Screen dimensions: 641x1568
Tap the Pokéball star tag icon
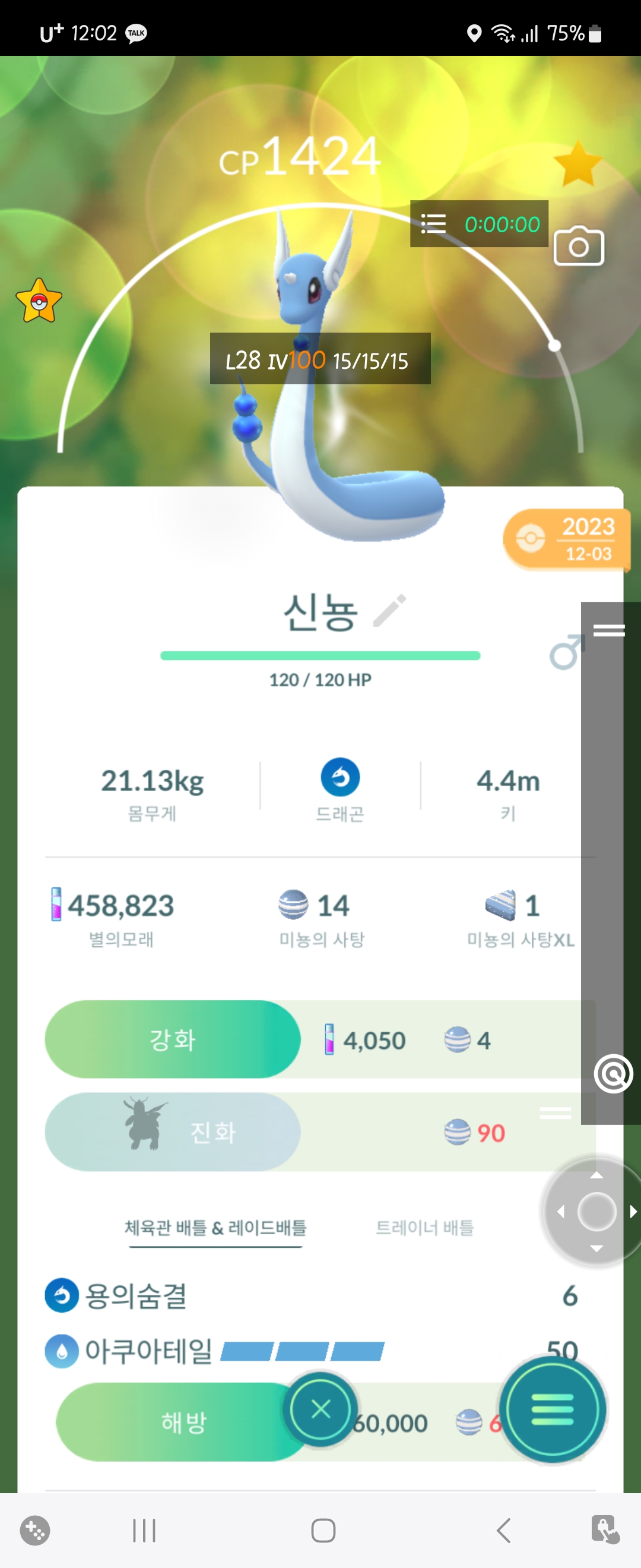pyautogui.click(x=39, y=301)
